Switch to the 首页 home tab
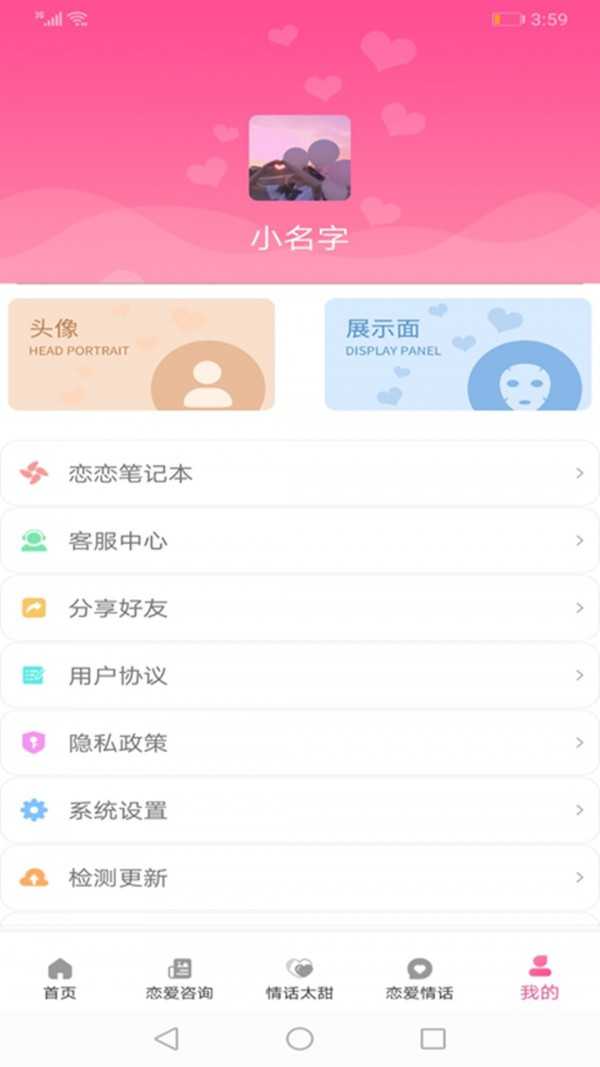 pyautogui.click(x=60, y=978)
